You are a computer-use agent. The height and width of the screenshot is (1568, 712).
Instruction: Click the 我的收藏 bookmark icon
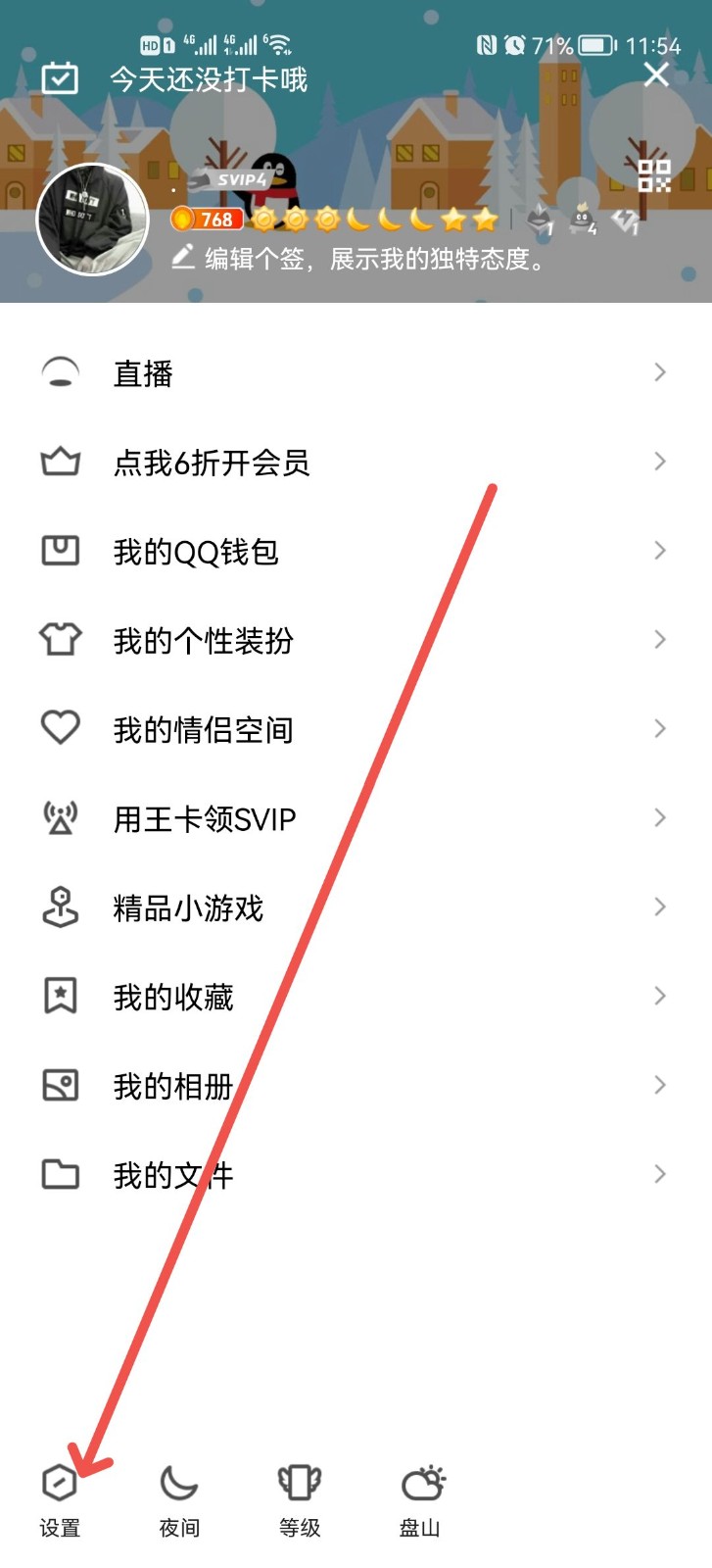[60, 996]
